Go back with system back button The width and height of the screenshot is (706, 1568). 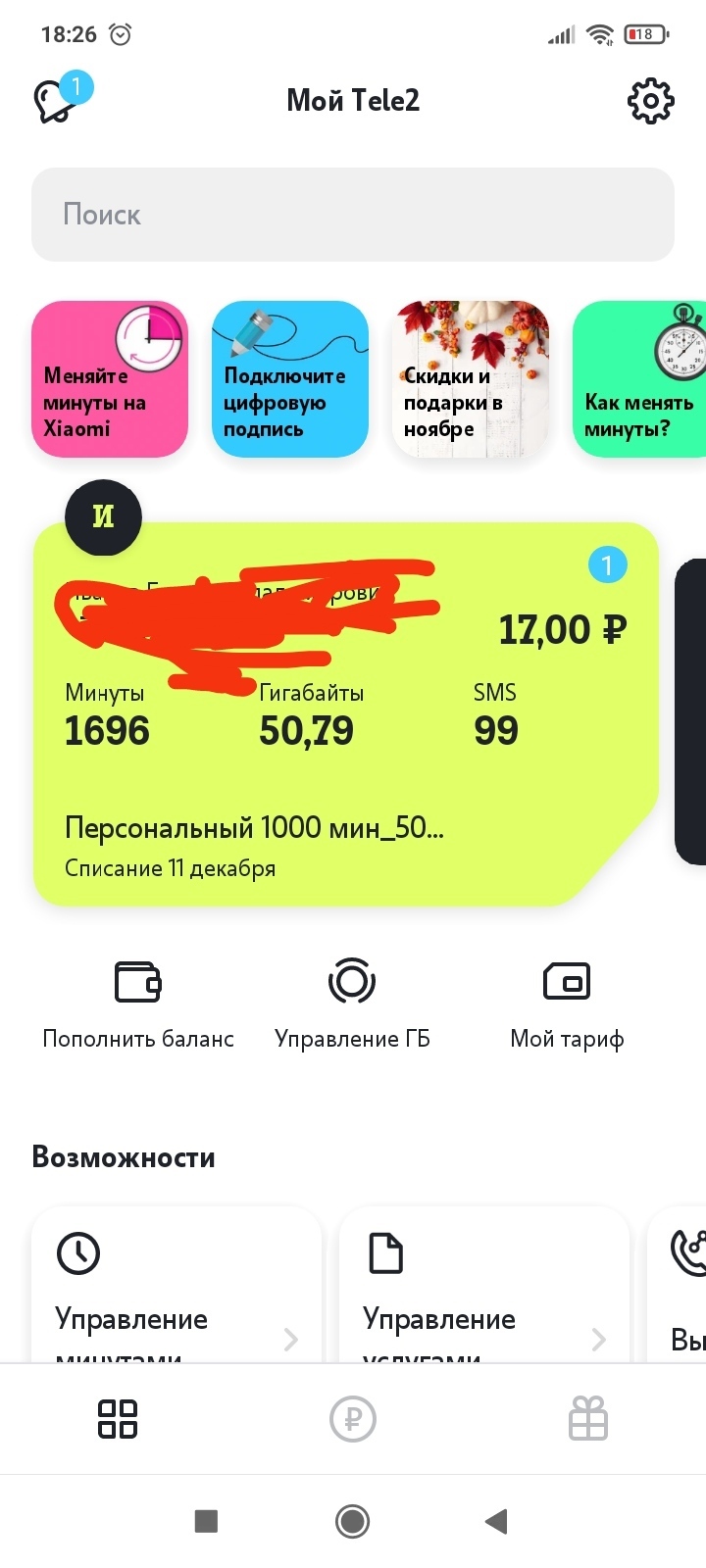pyautogui.click(x=497, y=1521)
